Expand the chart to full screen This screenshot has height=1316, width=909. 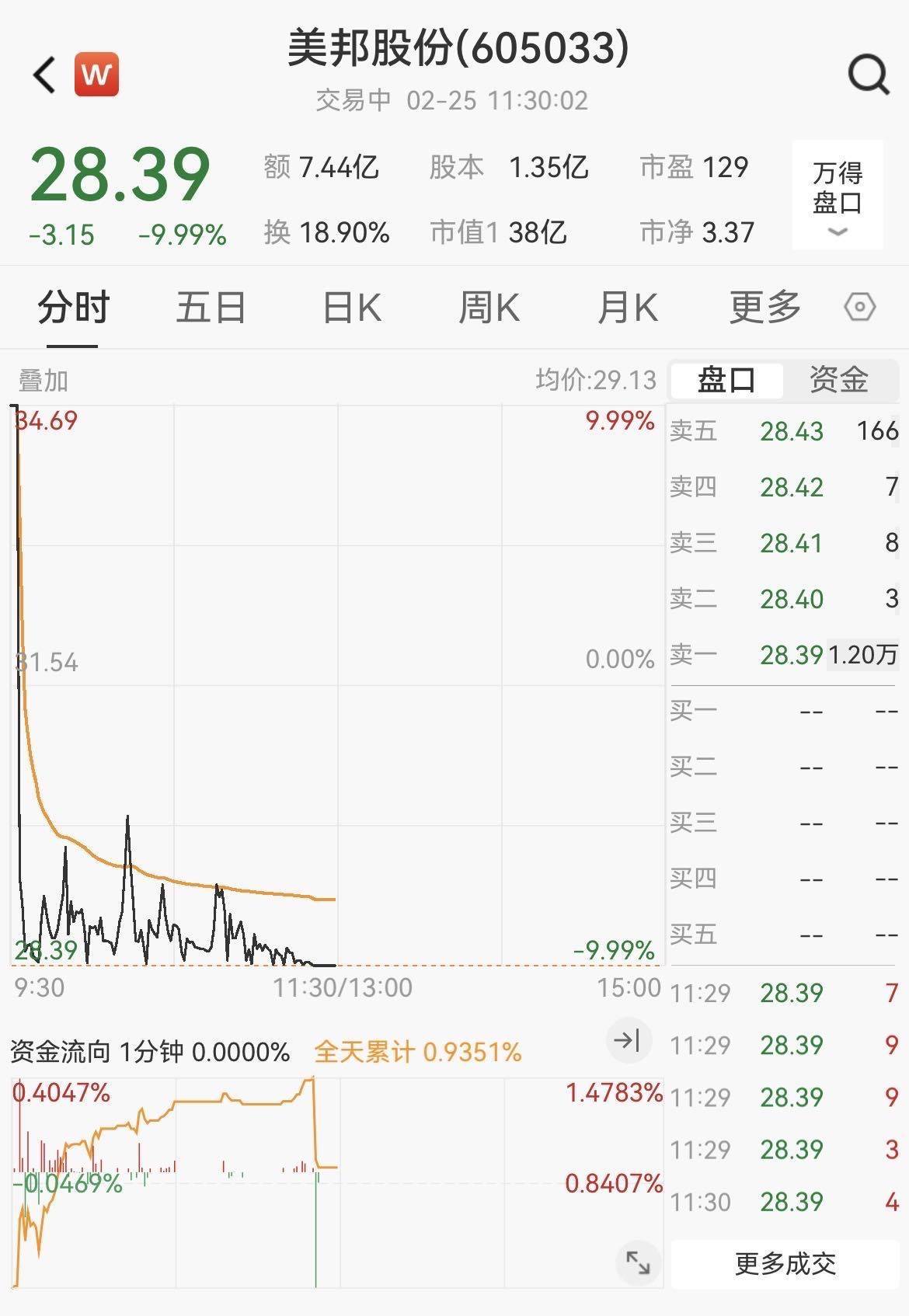[x=637, y=1262]
